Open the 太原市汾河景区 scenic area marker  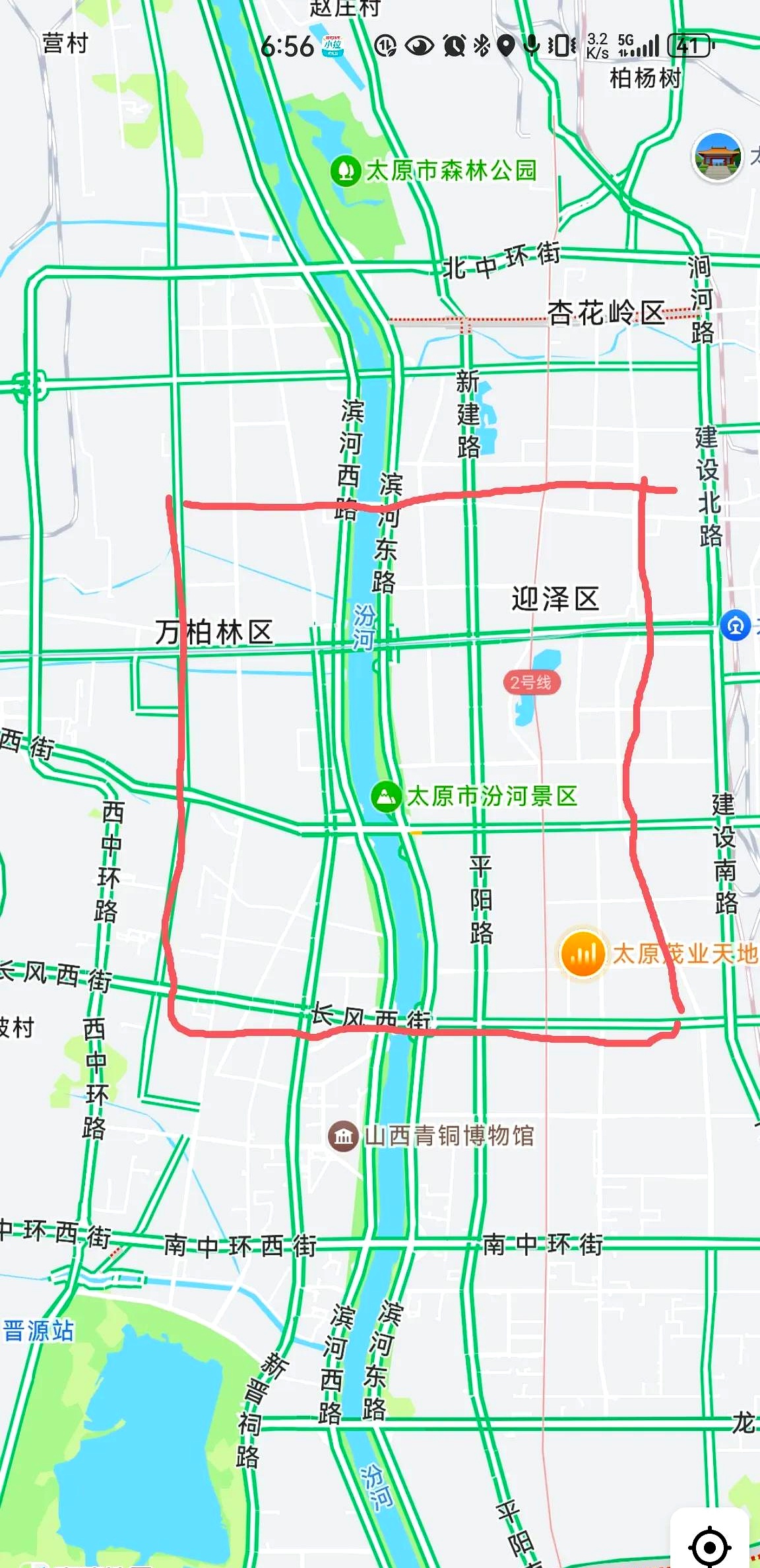(x=386, y=797)
